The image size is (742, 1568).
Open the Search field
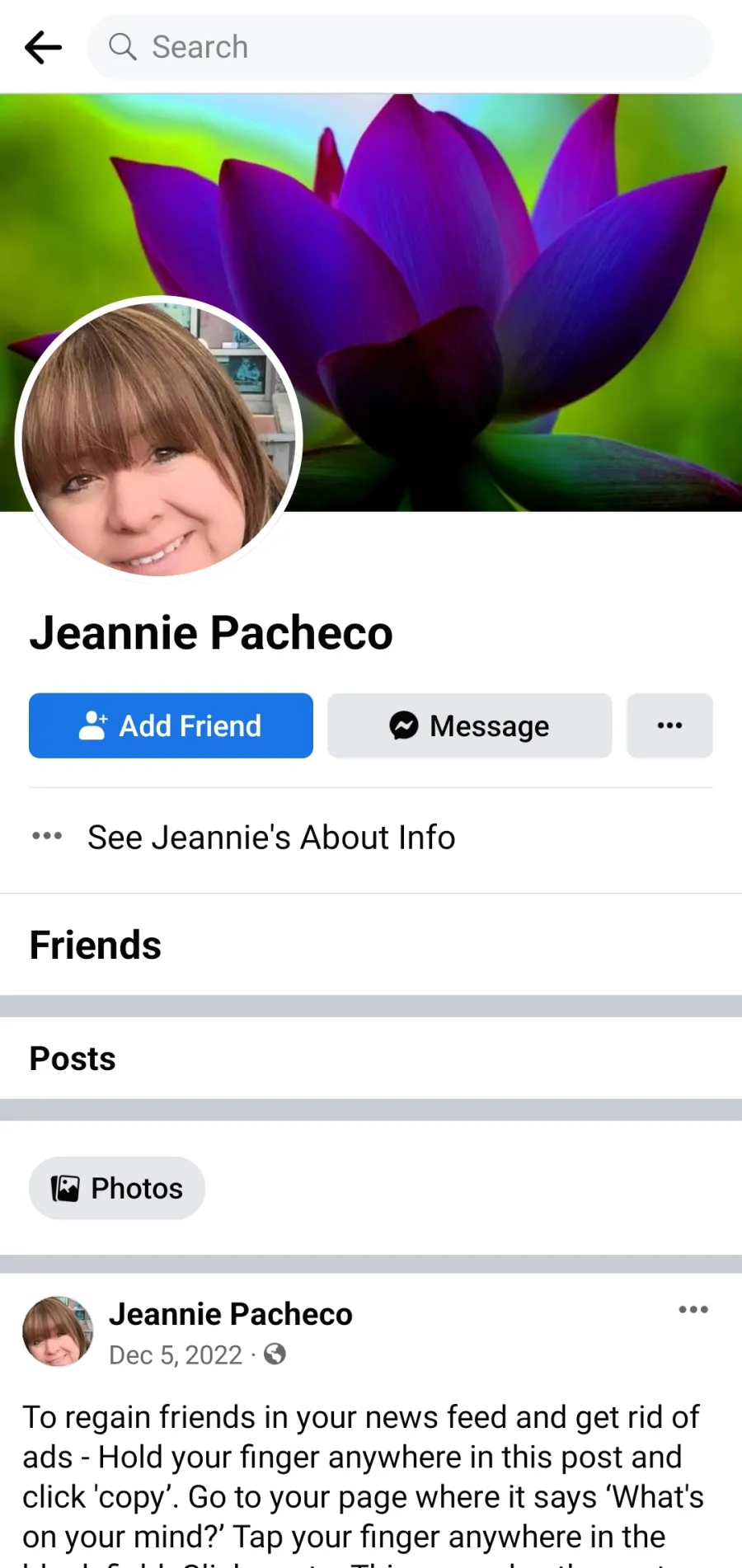pyautogui.click(x=400, y=47)
